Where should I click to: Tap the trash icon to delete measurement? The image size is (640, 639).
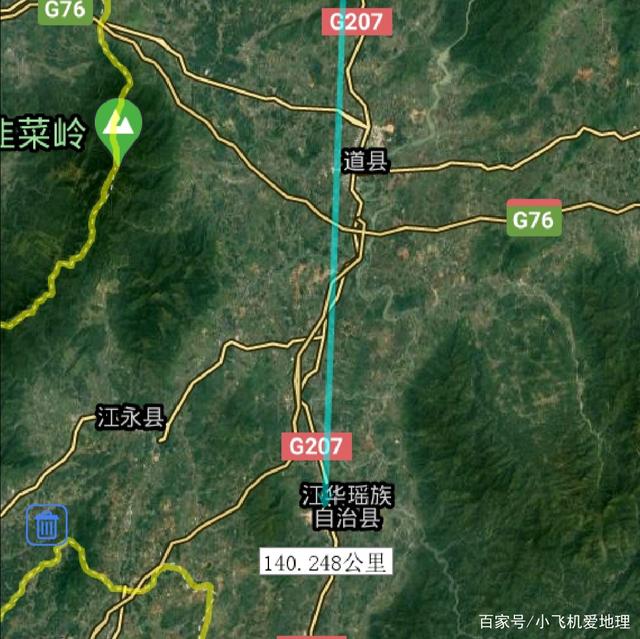47,524
